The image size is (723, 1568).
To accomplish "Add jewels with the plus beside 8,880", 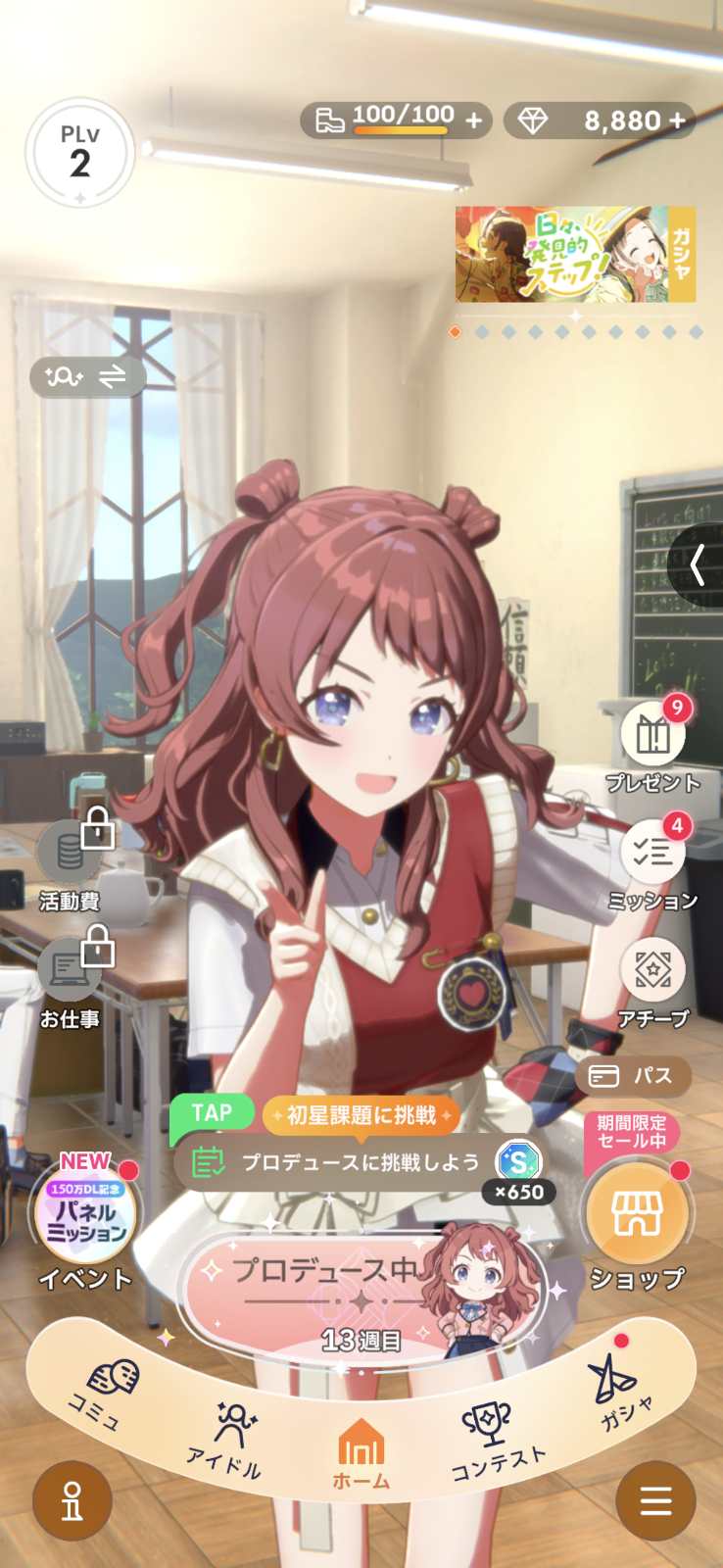I will (x=677, y=121).
